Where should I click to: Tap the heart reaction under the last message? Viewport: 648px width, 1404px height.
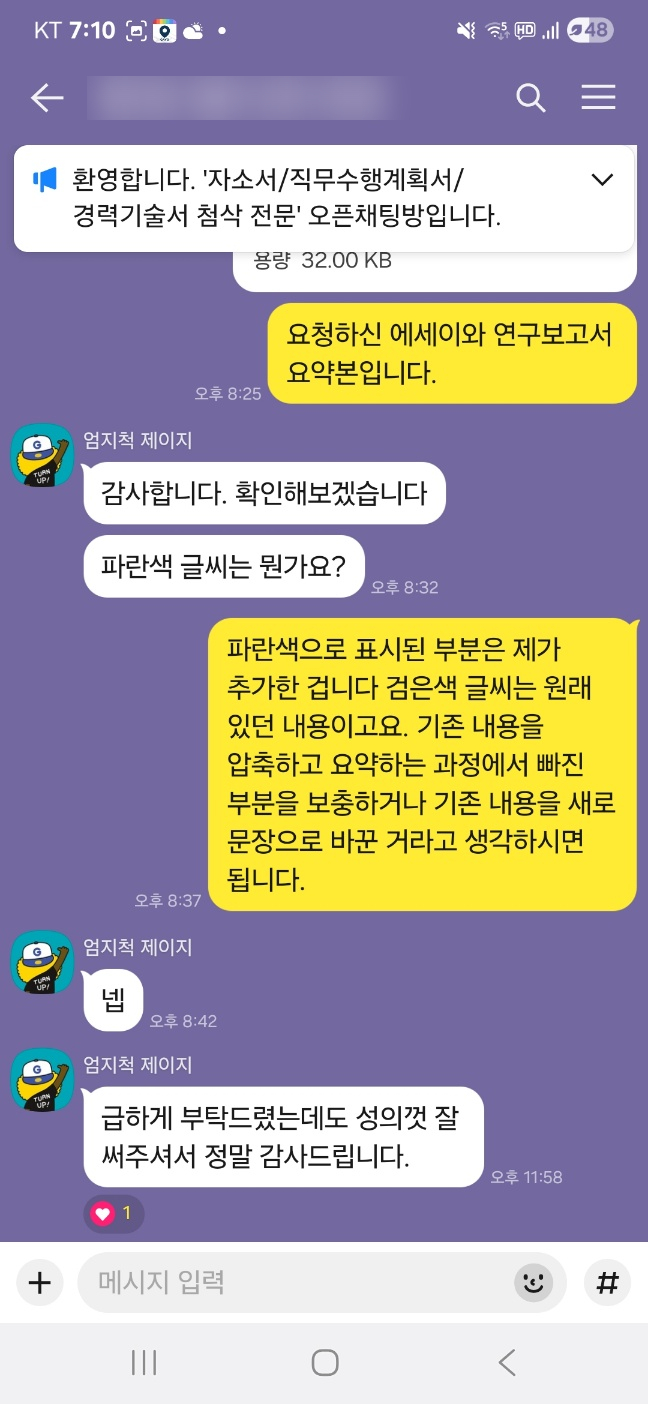[x=113, y=1214]
